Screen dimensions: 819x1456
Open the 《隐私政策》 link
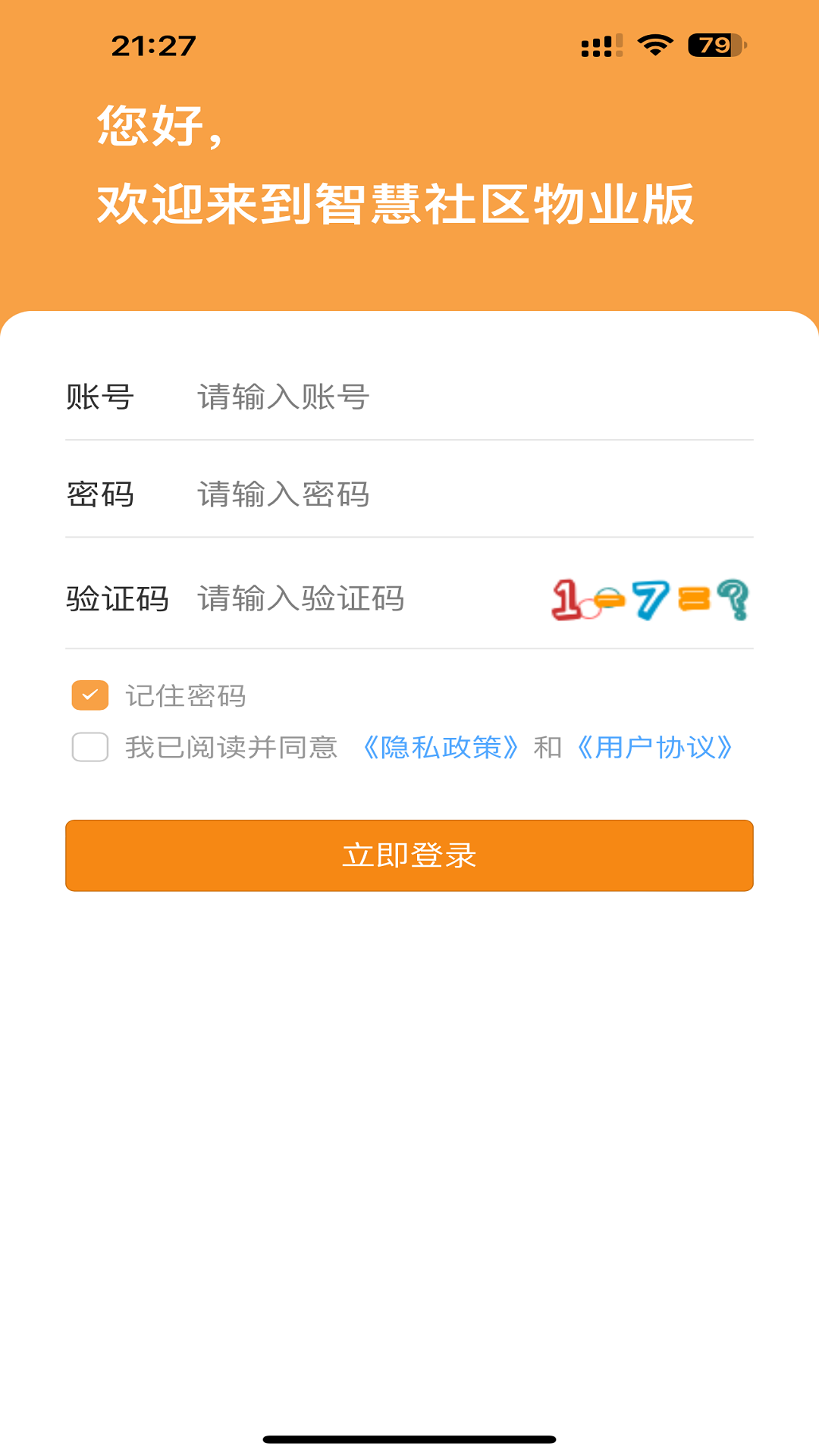441,748
